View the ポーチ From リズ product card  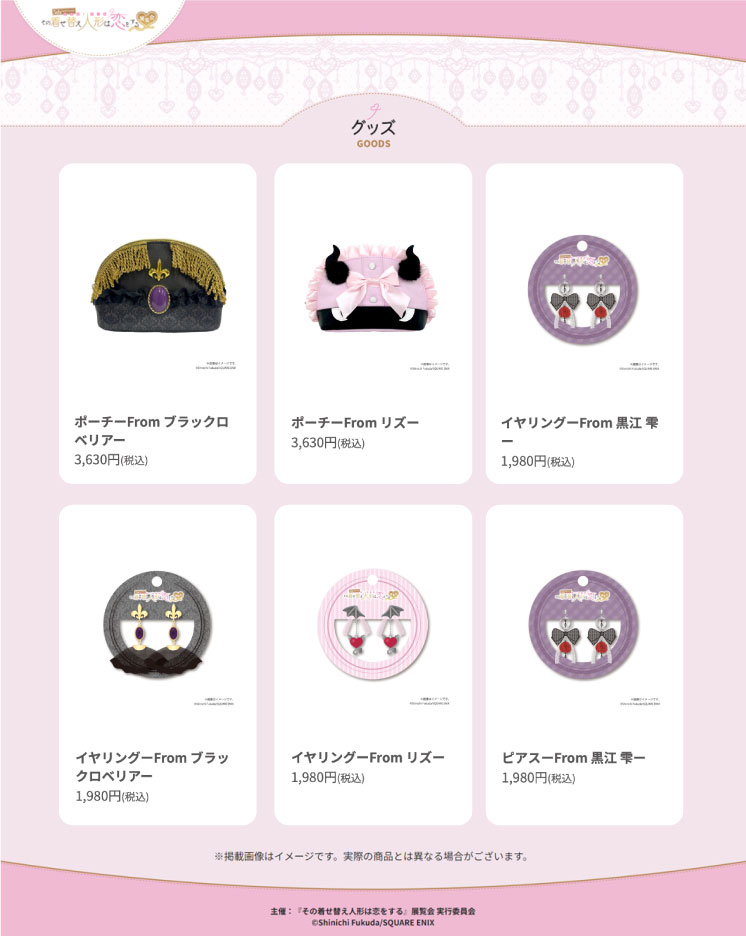click(x=373, y=323)
